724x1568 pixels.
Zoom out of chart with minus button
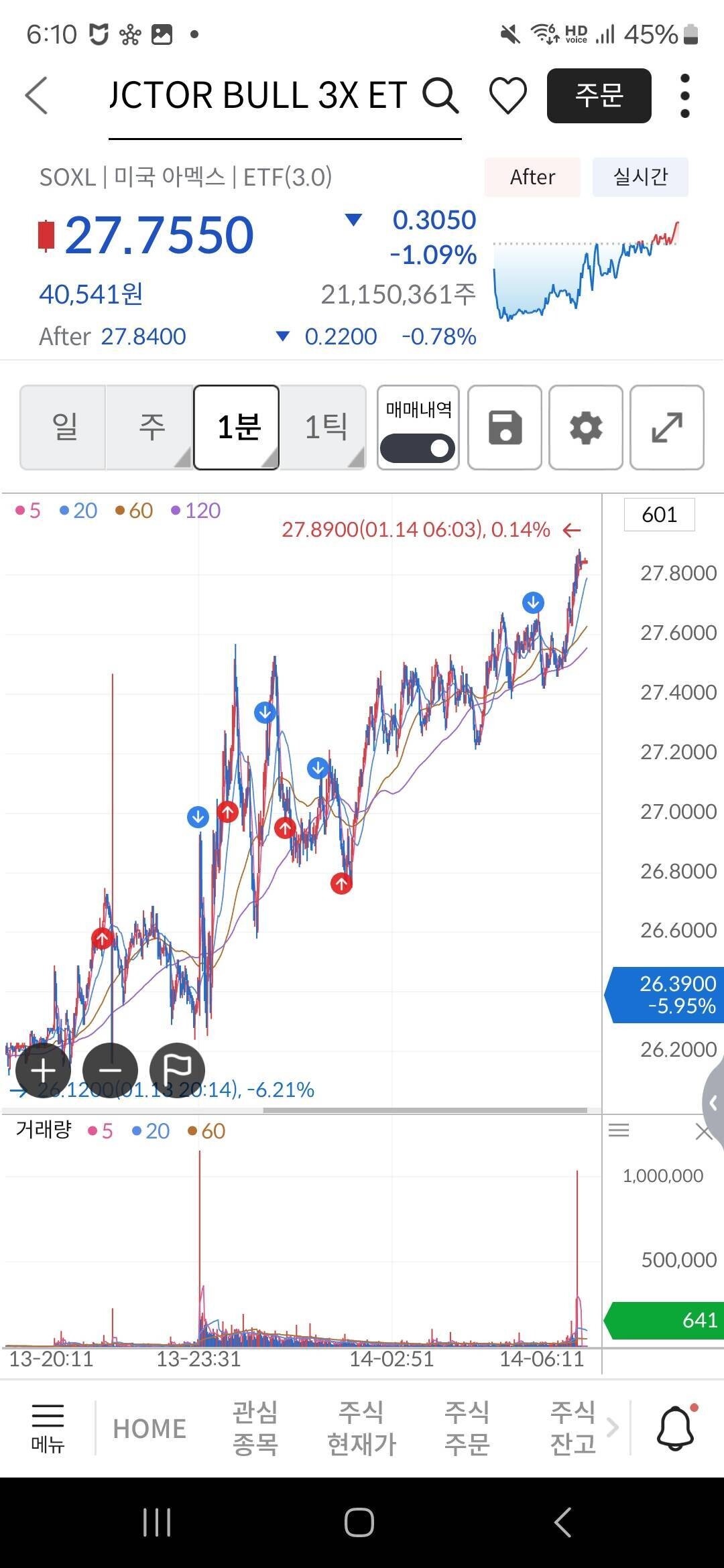(110, 1070)
